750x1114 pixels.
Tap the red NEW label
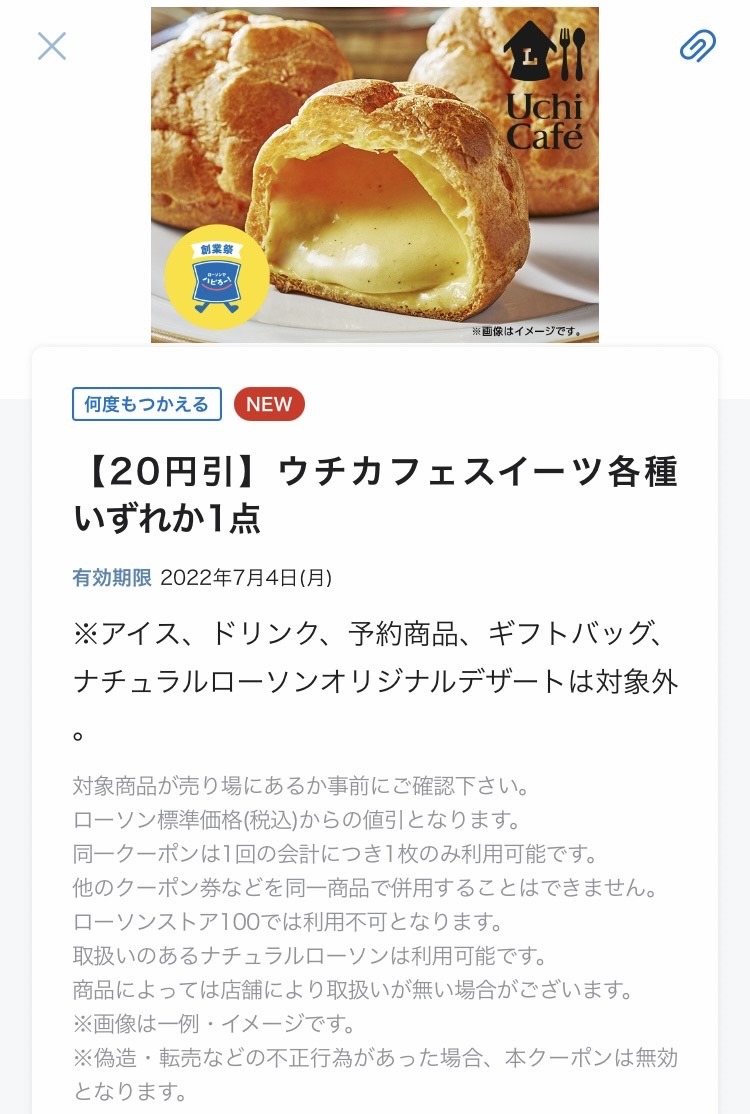tap(268, 405)
